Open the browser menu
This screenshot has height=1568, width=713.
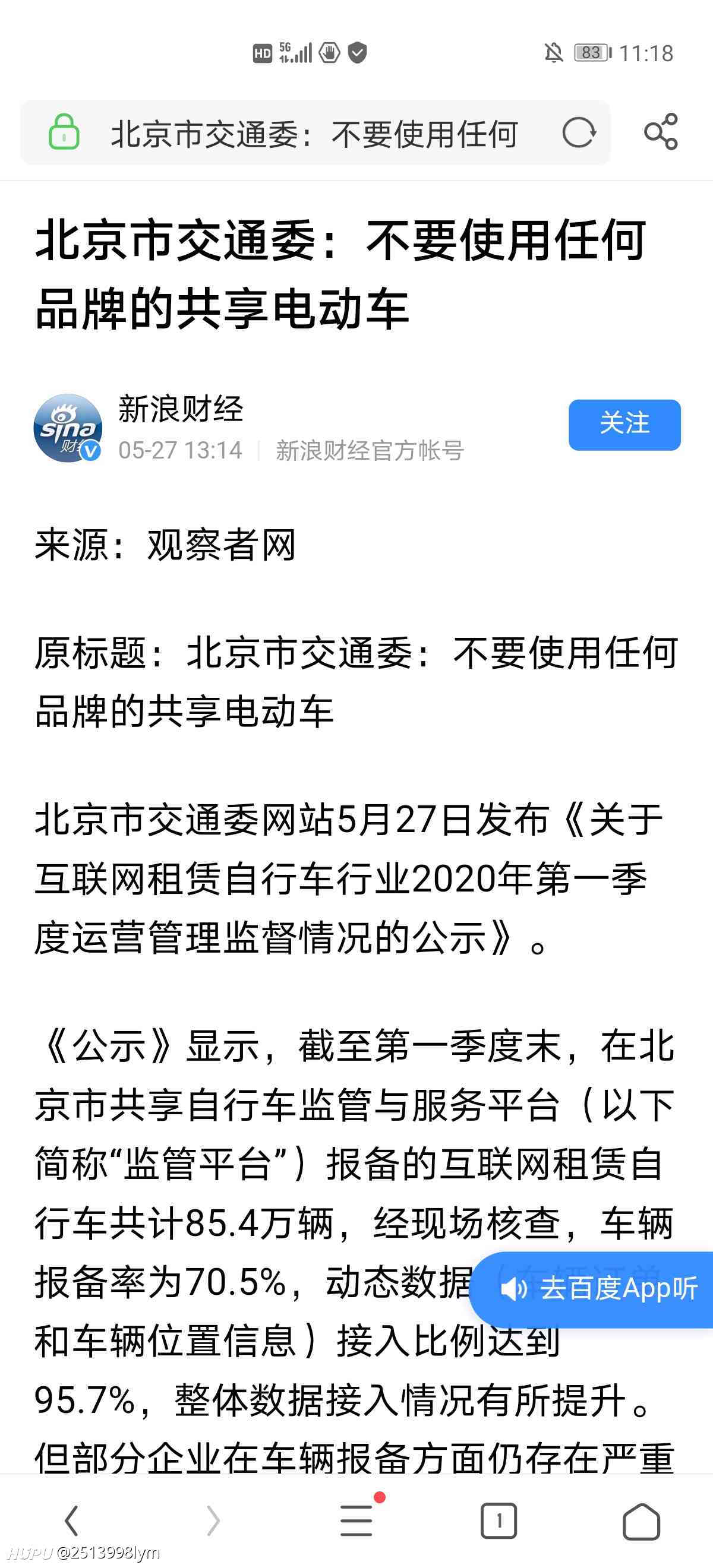tap(357, 1519)
